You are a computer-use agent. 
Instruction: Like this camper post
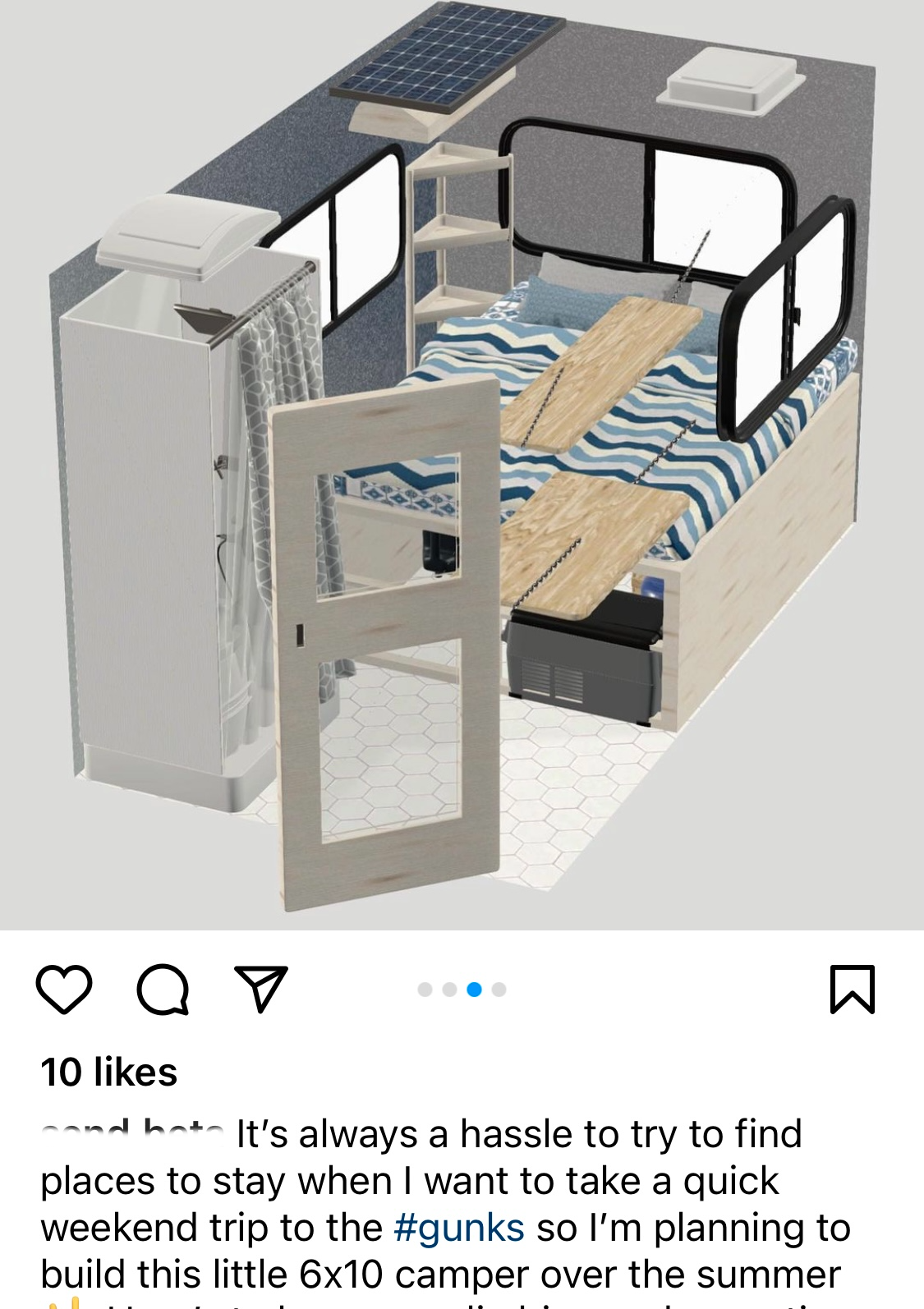pyautogui.click(x=64, y=990)
